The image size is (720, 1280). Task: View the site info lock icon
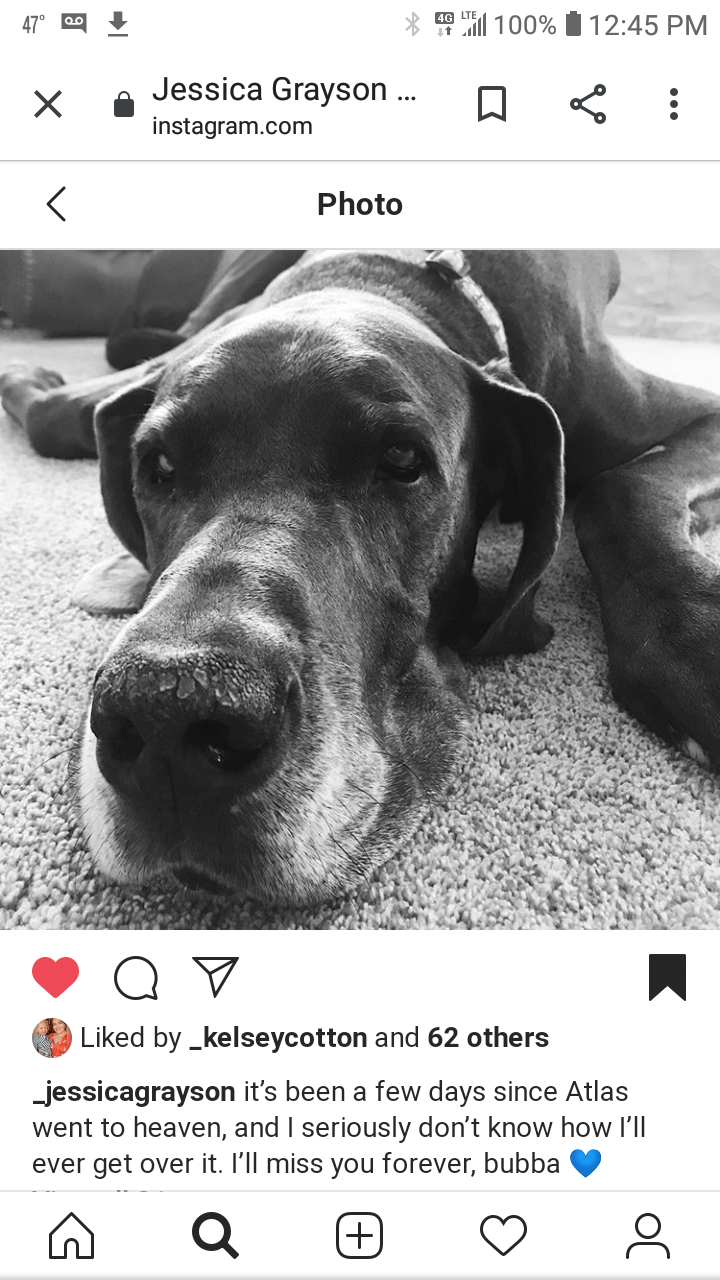pos(124,105)
